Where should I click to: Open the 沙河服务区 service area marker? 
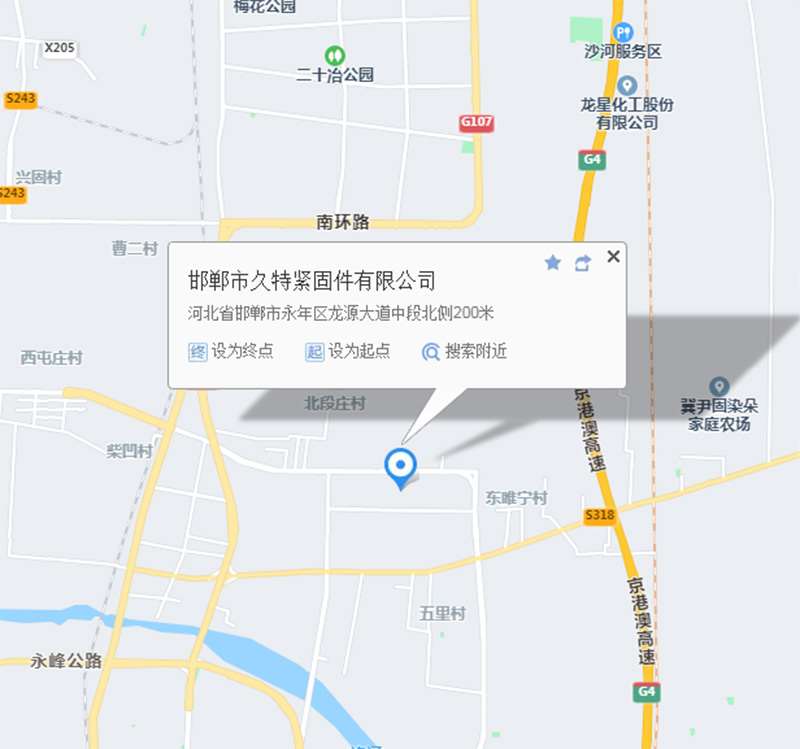[623, 33]
